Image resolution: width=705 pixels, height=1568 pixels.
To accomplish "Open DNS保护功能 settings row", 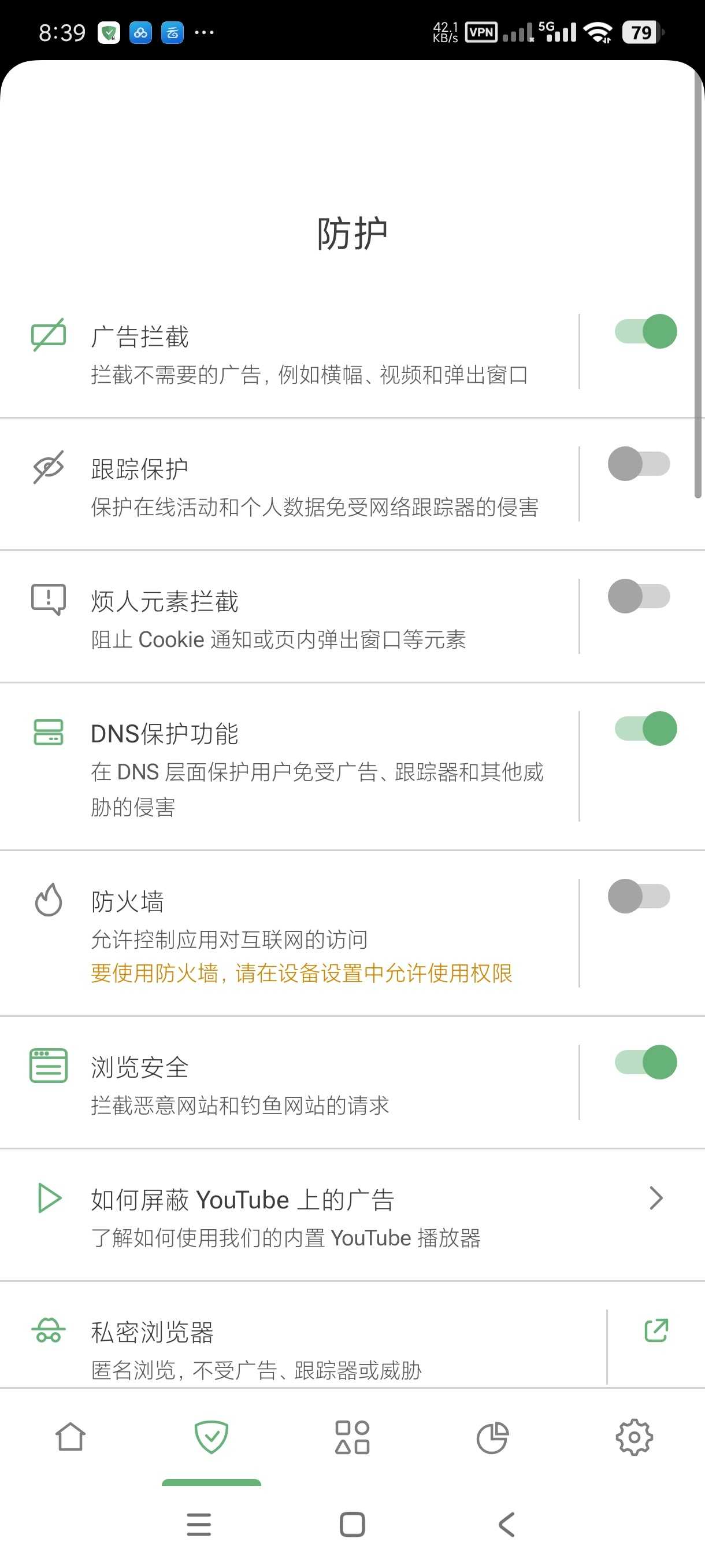I will click(x=304, y=767).
